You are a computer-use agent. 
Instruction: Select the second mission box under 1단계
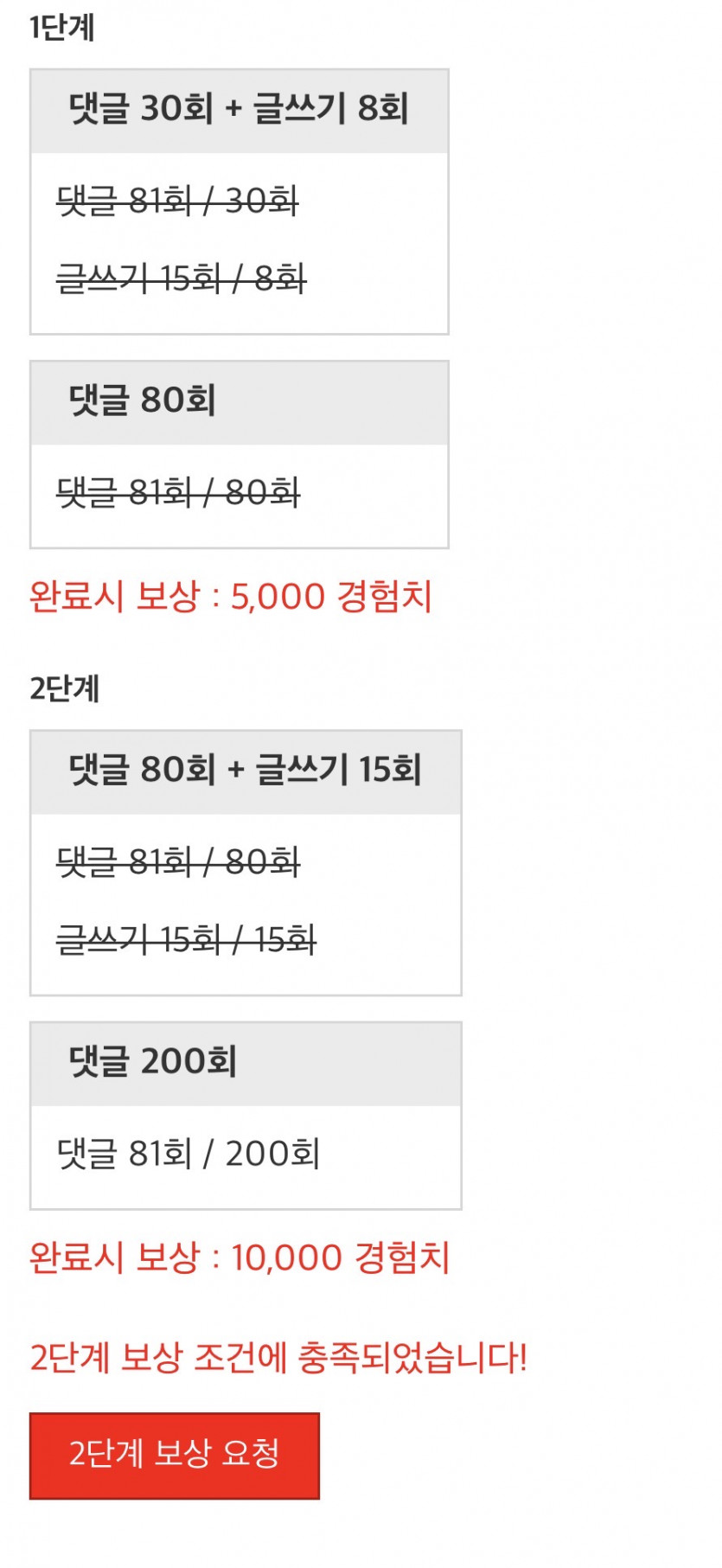(240, 454)
